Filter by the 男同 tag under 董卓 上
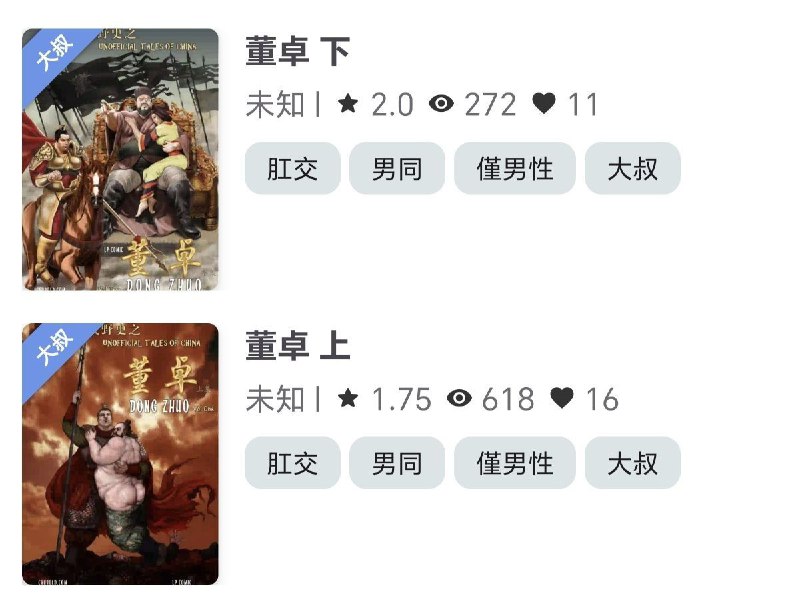This screenshot has width=800, height=605. tap(397, 463)
